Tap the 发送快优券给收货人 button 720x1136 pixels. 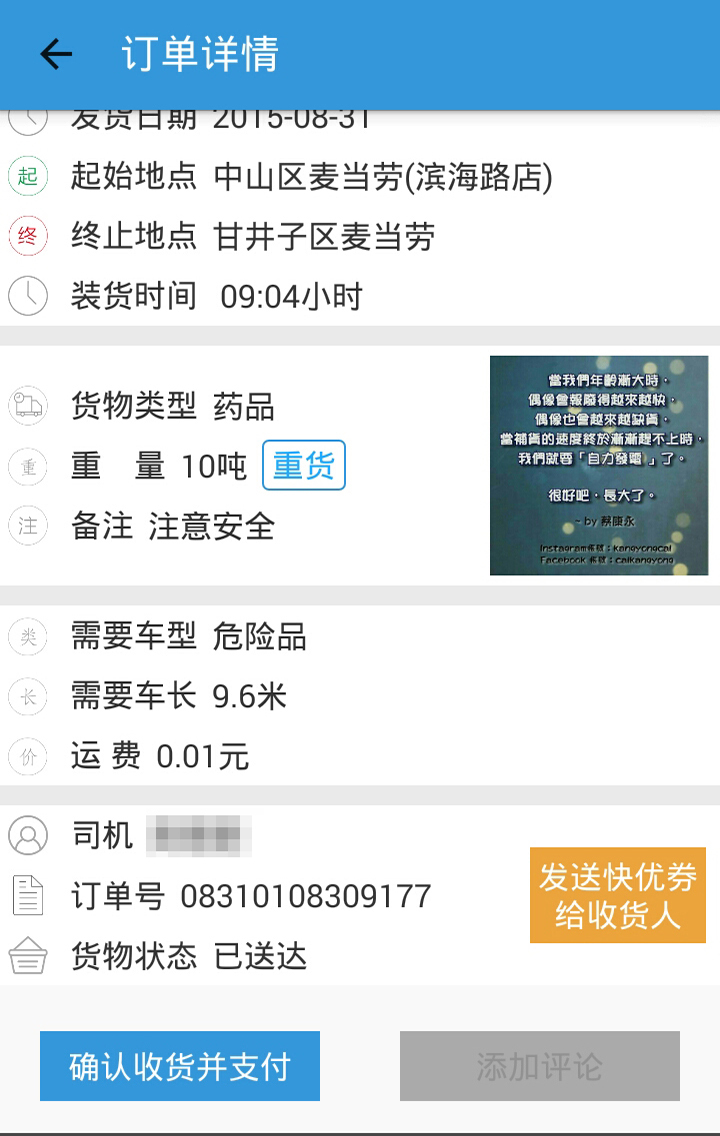[x=618, y=896]
